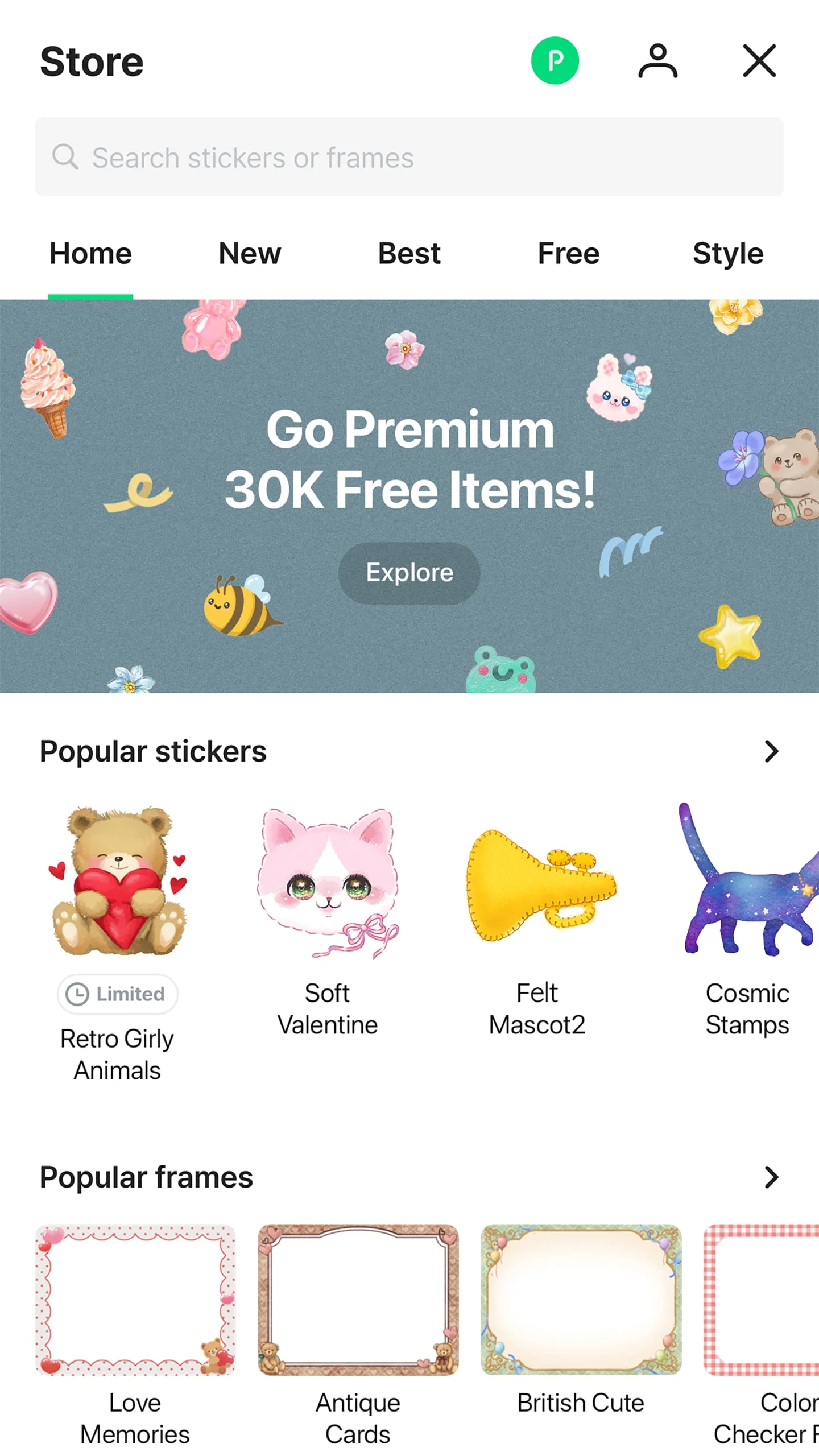Open the green P premium badge
Screen dimensions: 819x1456
tap(555, 60)
